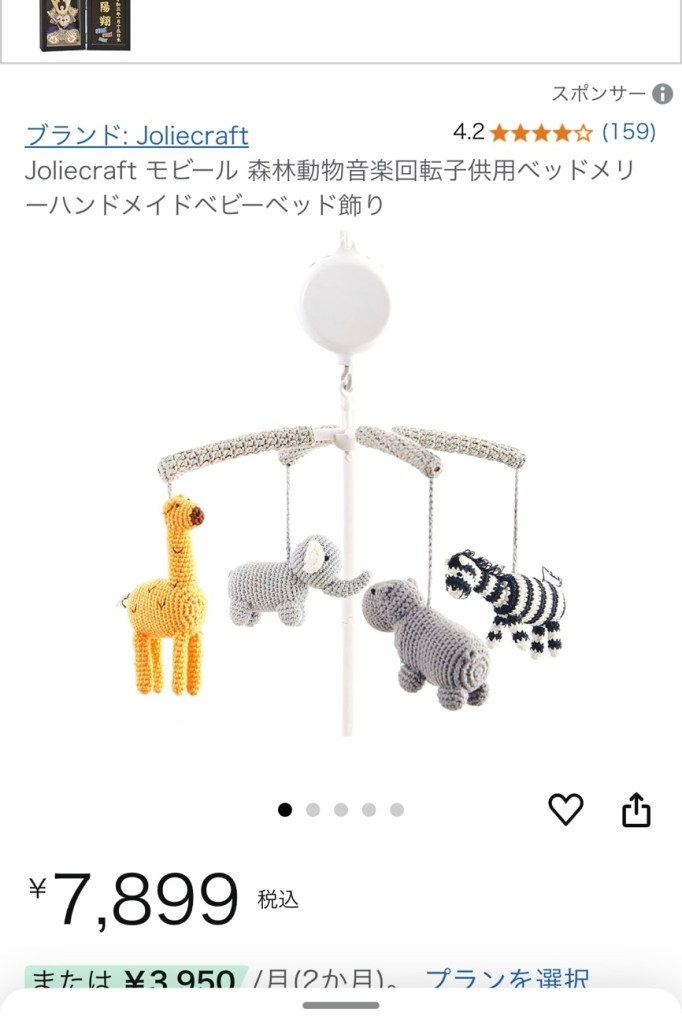This screenshot has width=682, height=1023.
Task: Open the sponsor info icon
Action: pos(662,94)
